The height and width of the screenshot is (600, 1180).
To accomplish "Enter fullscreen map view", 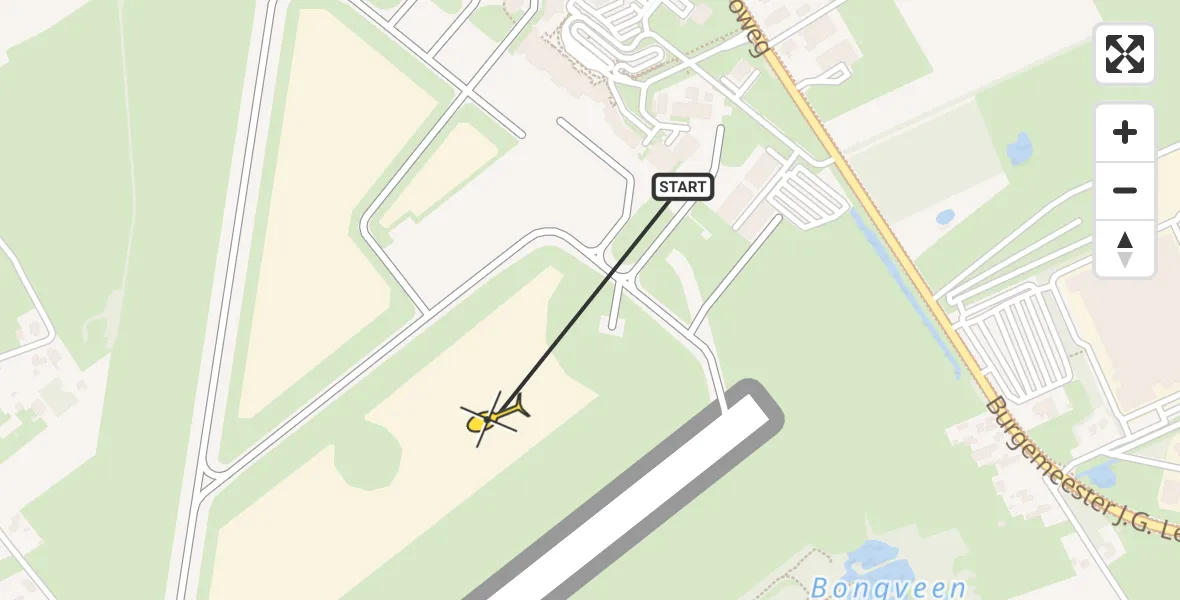I will [x=1124, y=54].
